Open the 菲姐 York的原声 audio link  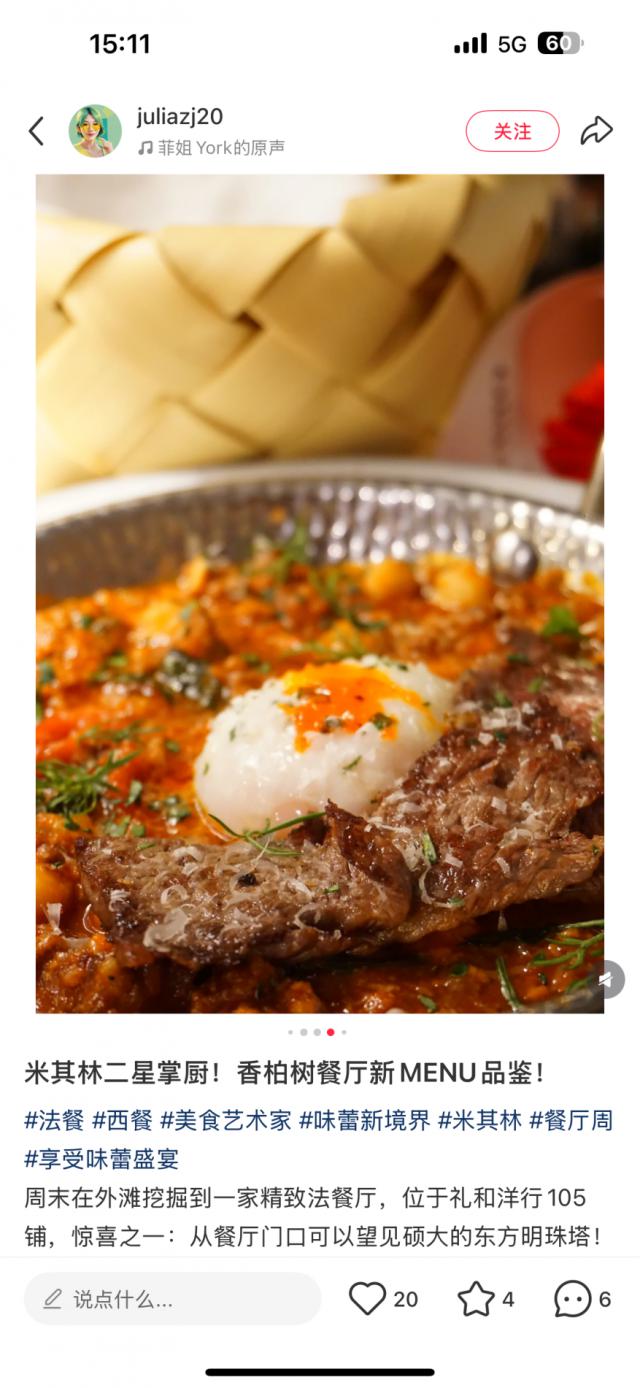click(212, 147)
